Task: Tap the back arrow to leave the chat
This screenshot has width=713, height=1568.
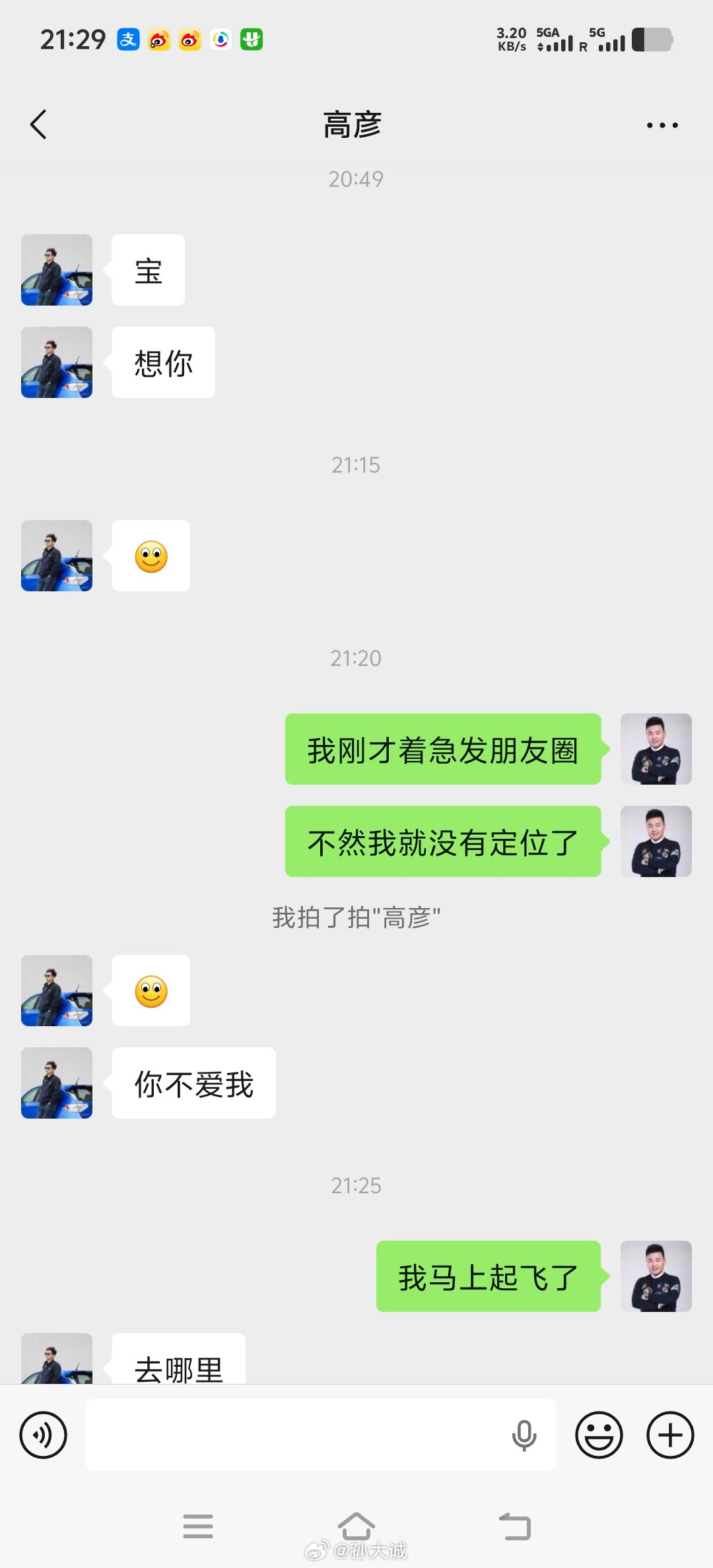Action: point(38,124)
